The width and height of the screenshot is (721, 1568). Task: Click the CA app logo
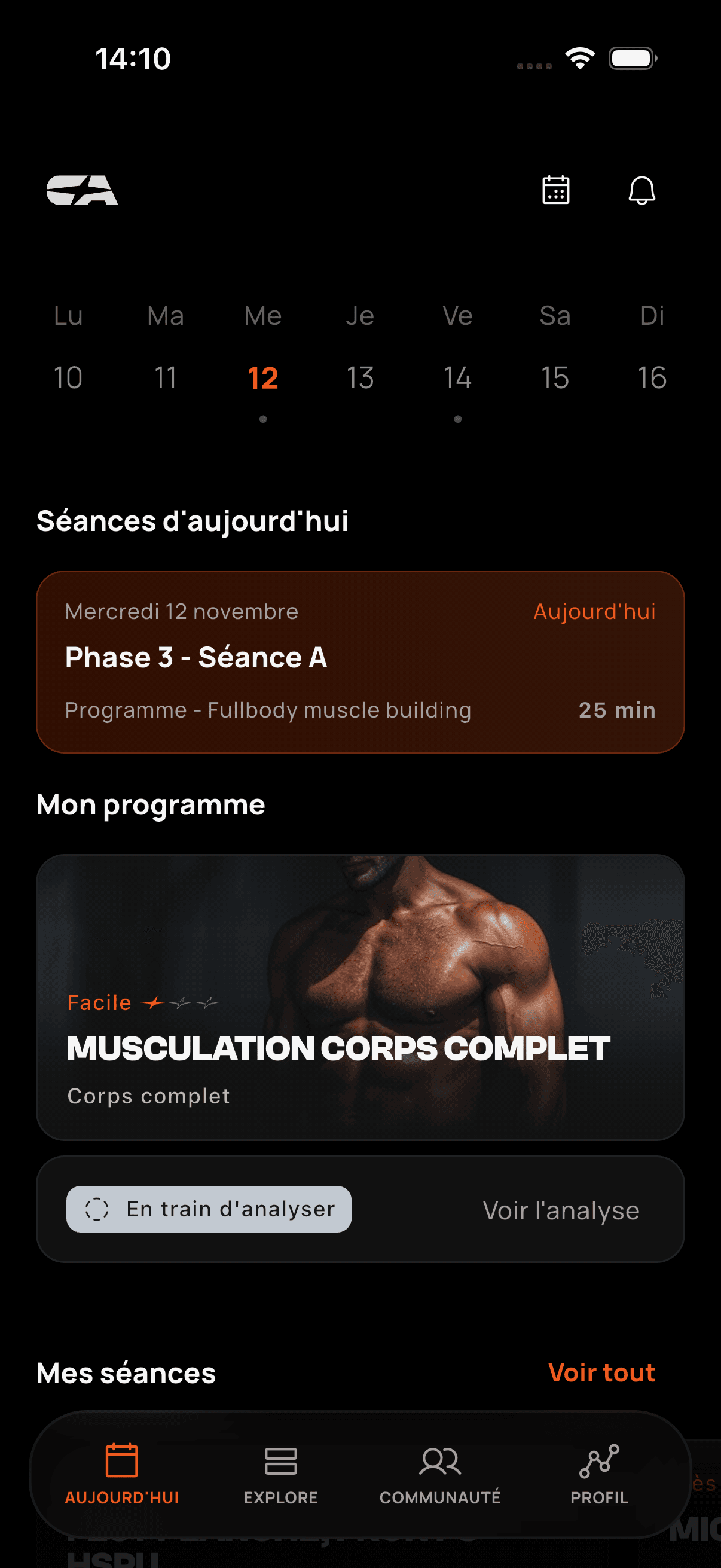point(81,191)
